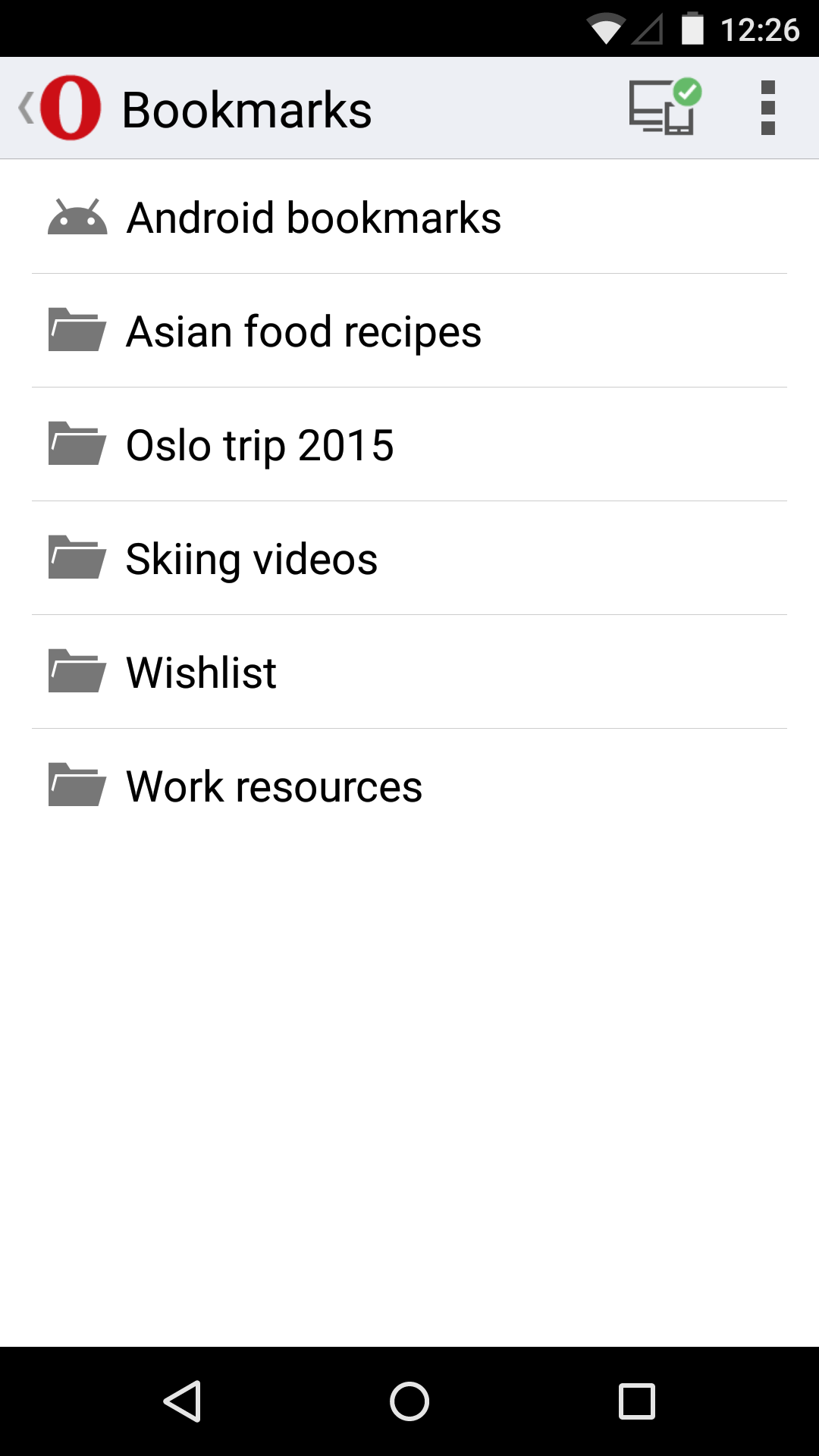Tap the folder icon beside Skiing videos
Viewport: 819px width, 1456px height.
point(74,559)
